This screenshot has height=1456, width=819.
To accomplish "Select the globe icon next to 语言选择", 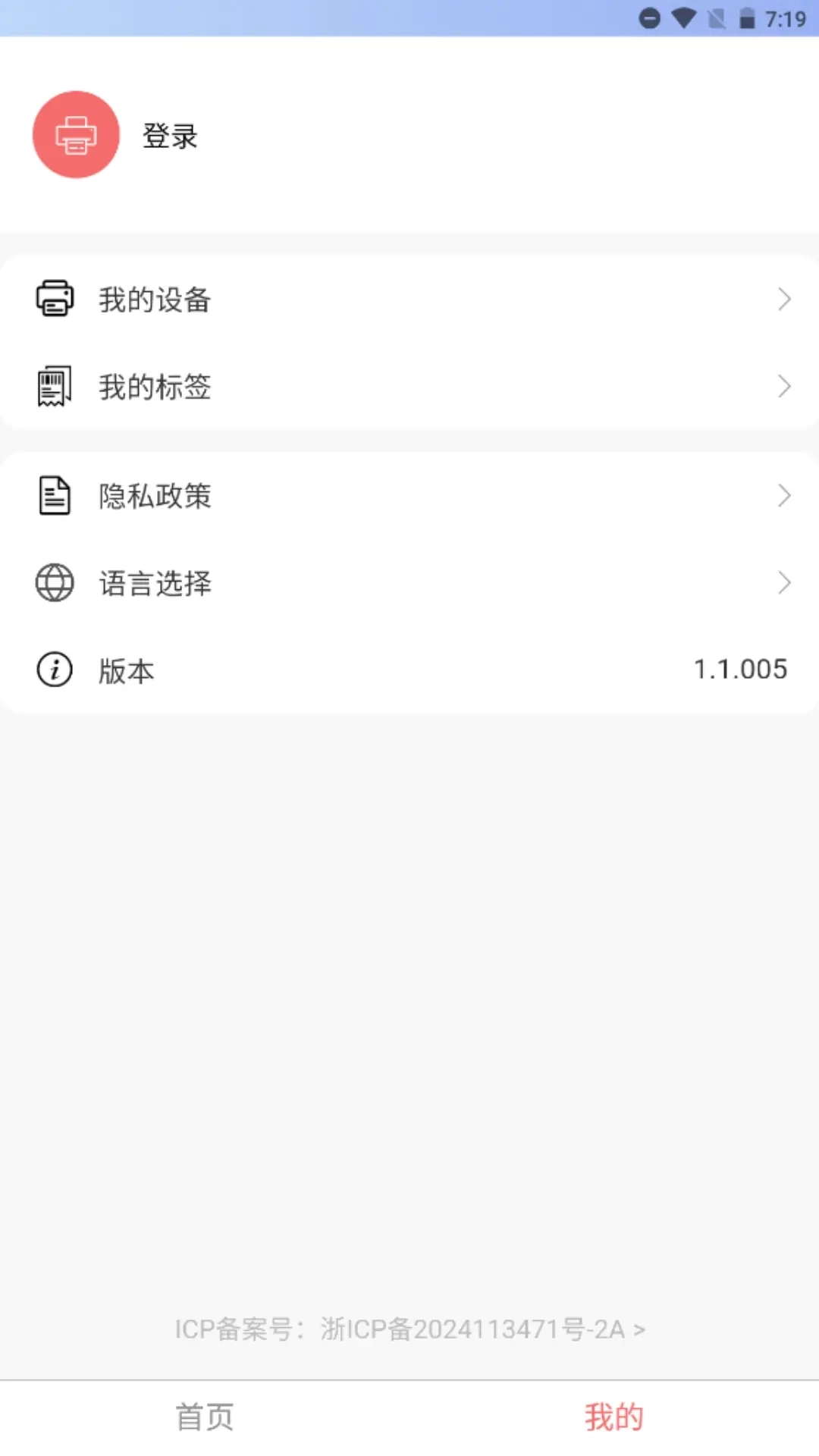I will (x=54, y=582).
